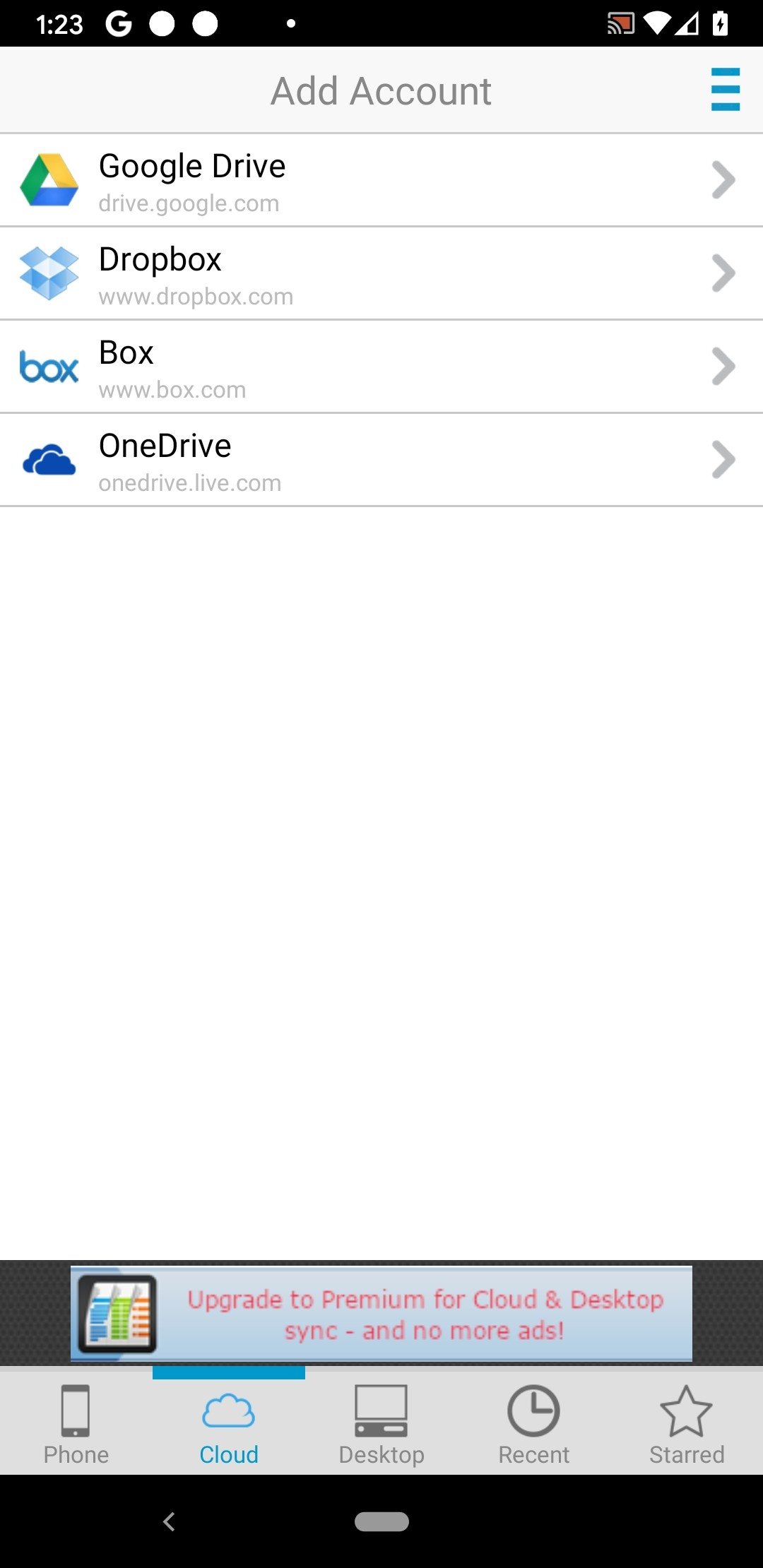Open the Box account option
763x1568 pixels.
click(381, 367)
